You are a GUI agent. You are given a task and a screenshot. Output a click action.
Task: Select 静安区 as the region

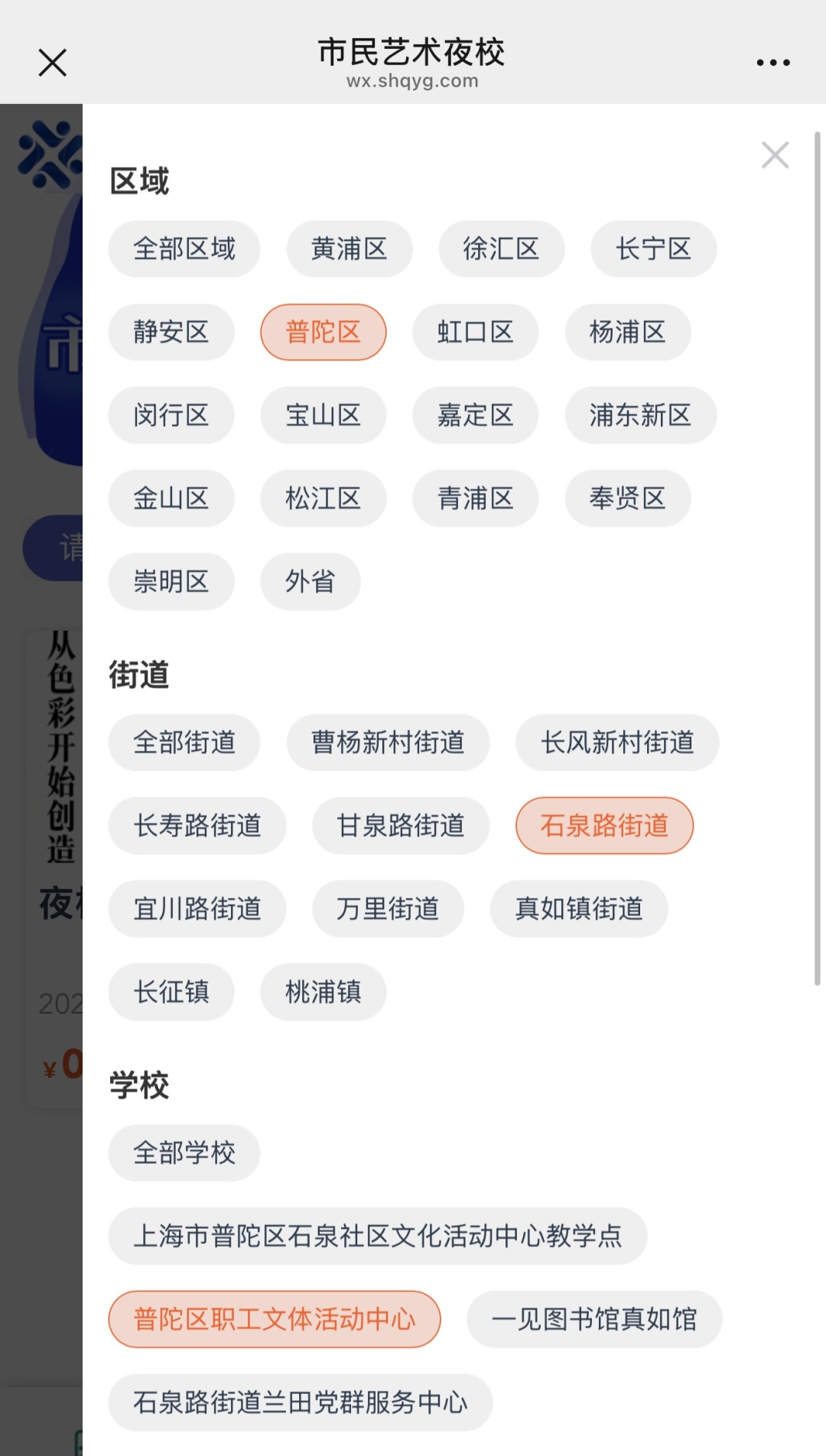pos(171,333)
